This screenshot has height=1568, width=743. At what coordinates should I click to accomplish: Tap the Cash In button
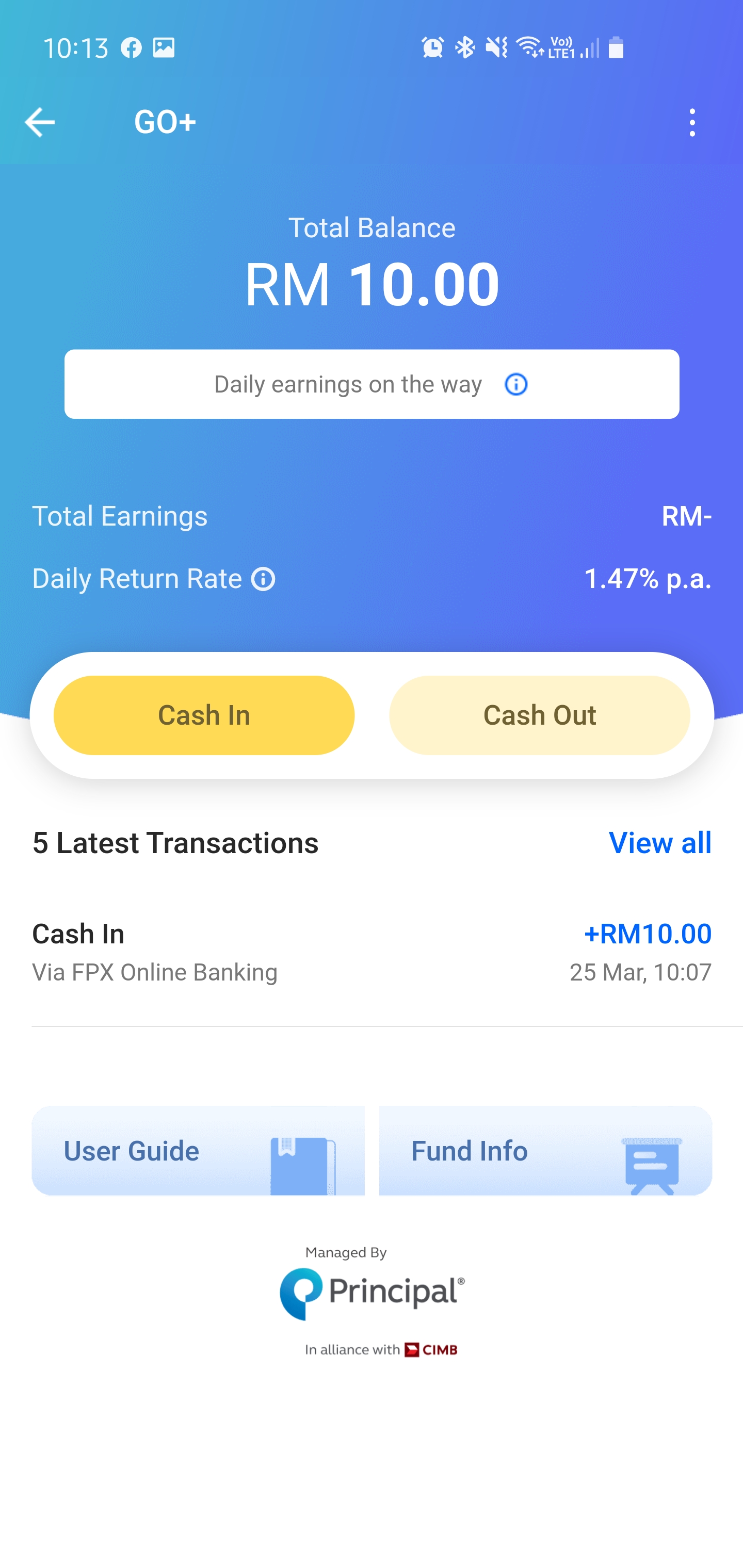coord(204,715)
